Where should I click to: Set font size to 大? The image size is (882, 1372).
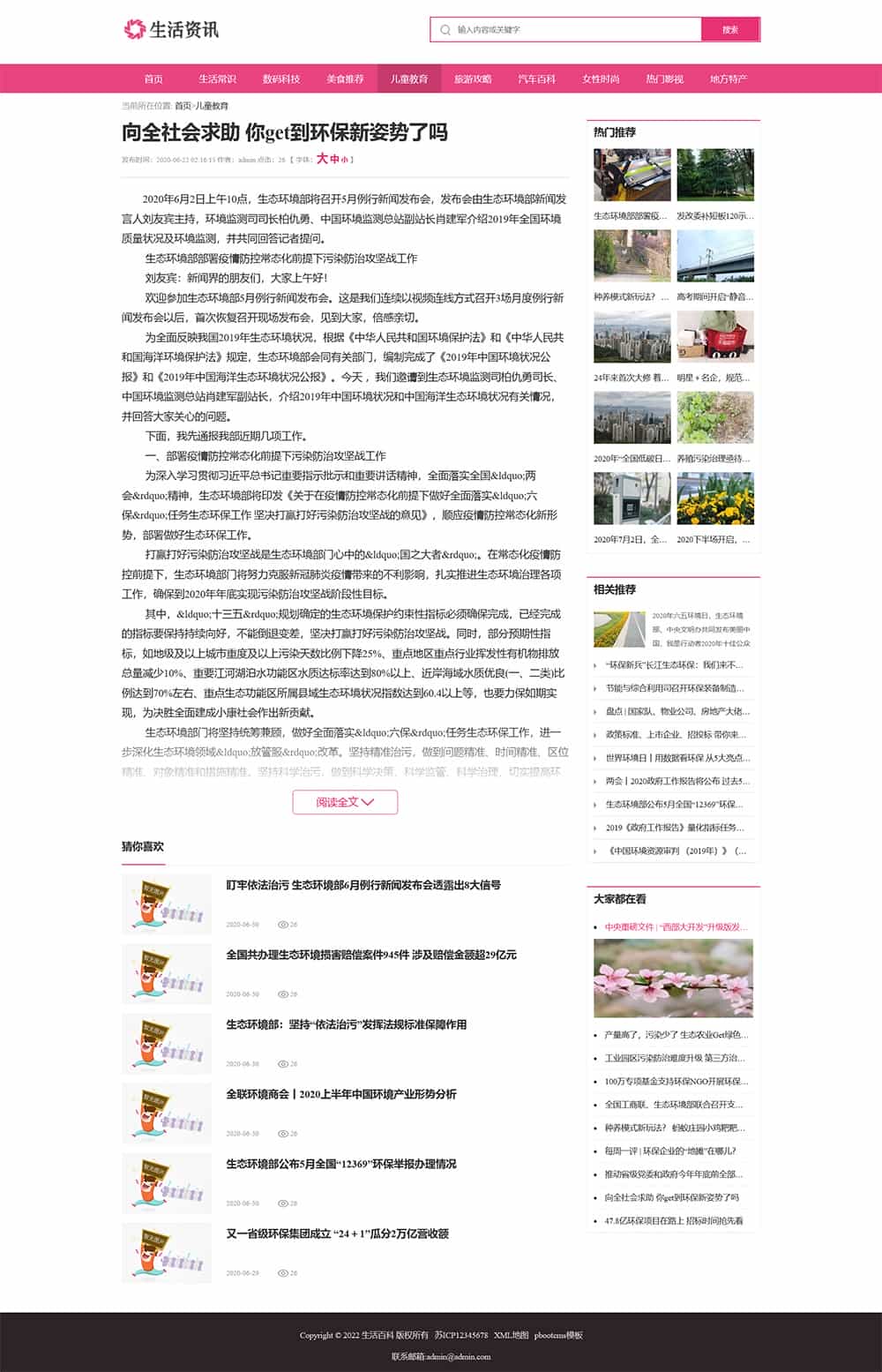(x=322, y=159)
